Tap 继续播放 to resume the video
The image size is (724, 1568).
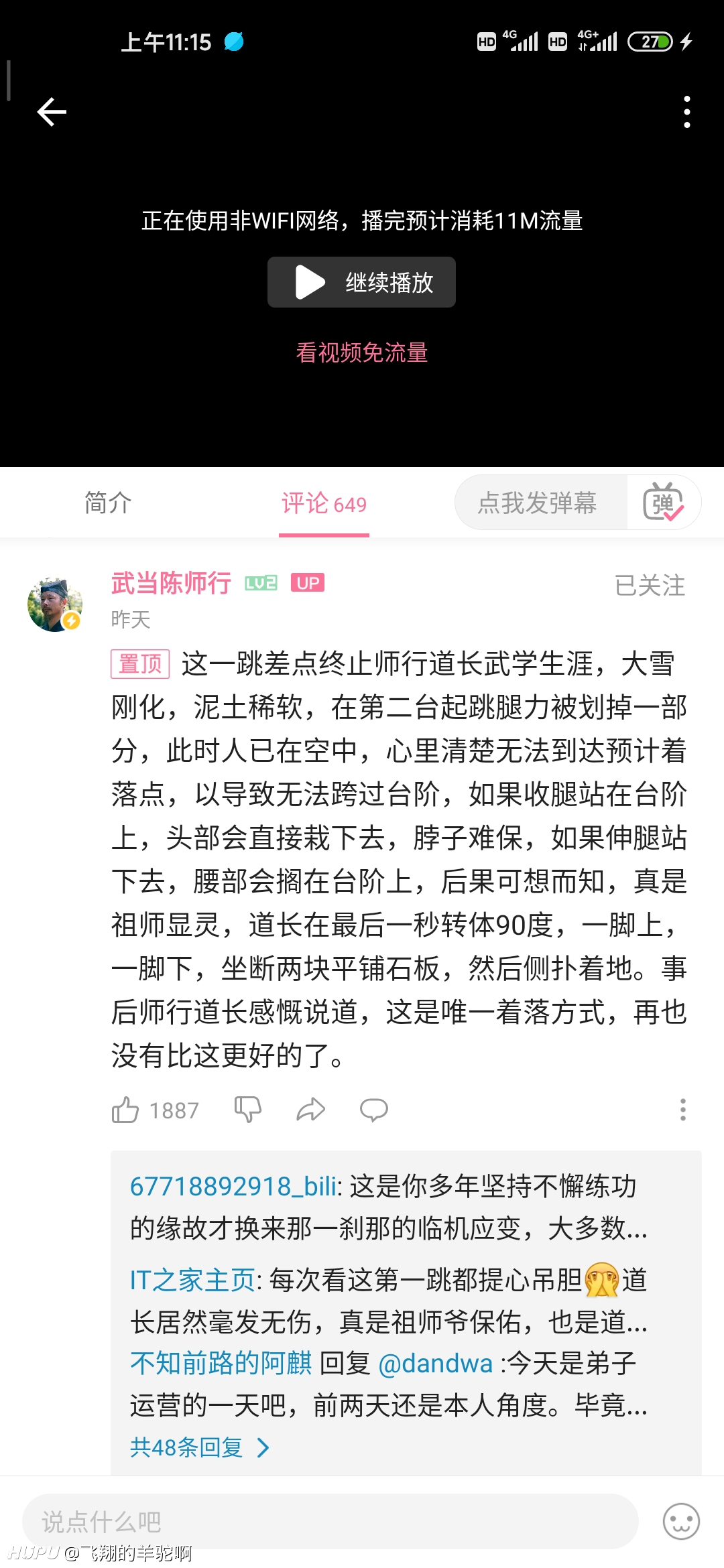tap(361, 282)
